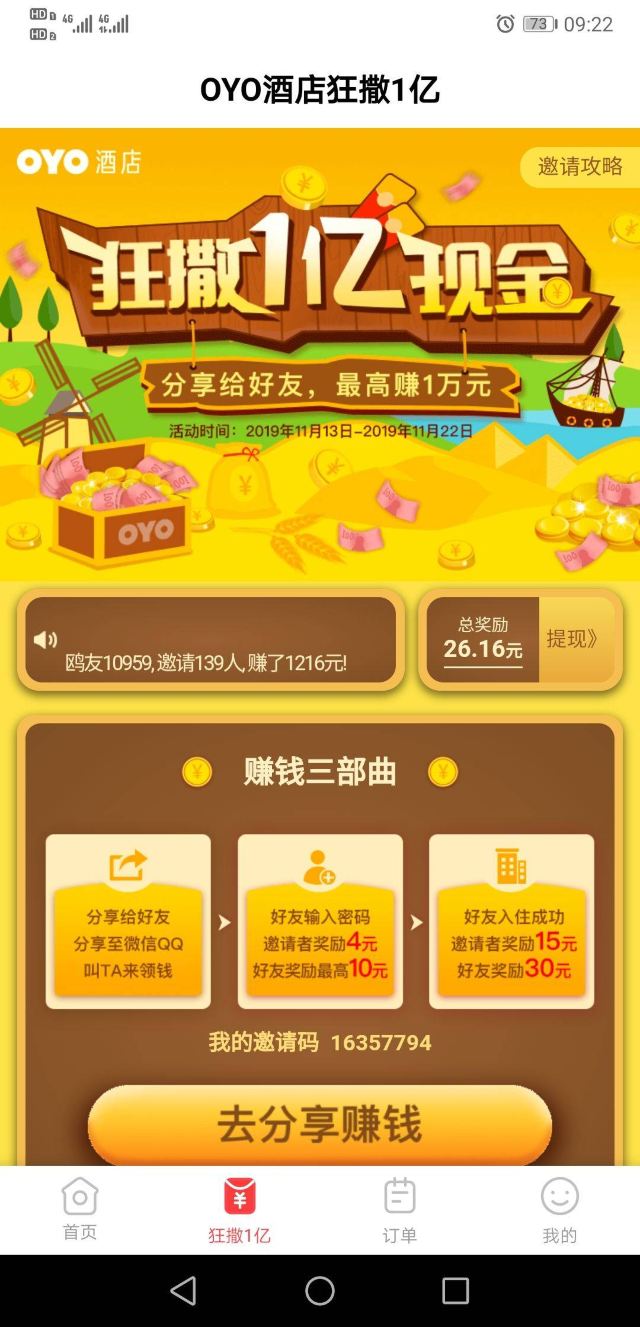Screen dimensions: 640x1327
Task: Open the 订单 orders tab
Action: (399, 1208)
